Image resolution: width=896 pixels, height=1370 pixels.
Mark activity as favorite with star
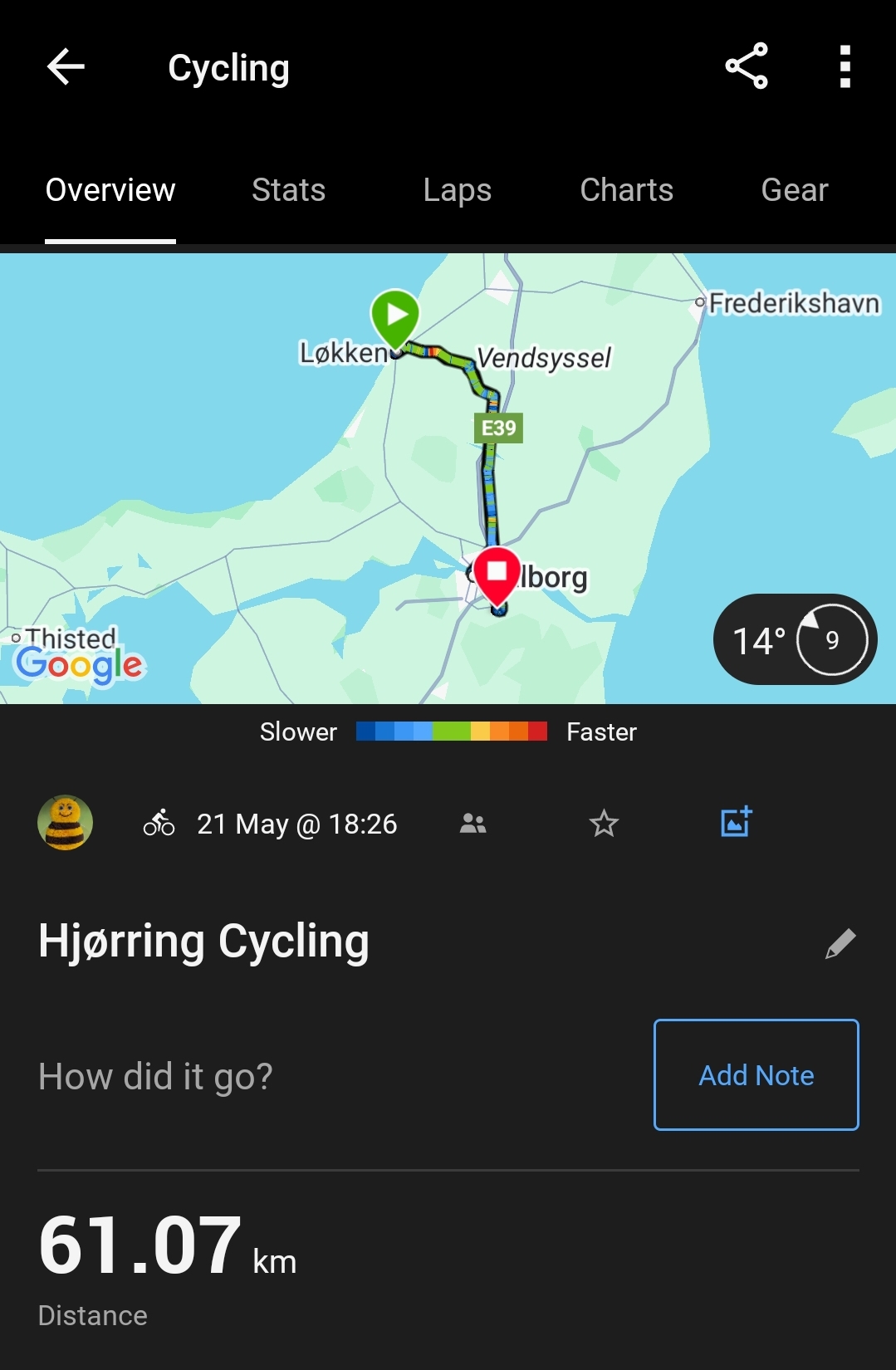click(604, 824)
